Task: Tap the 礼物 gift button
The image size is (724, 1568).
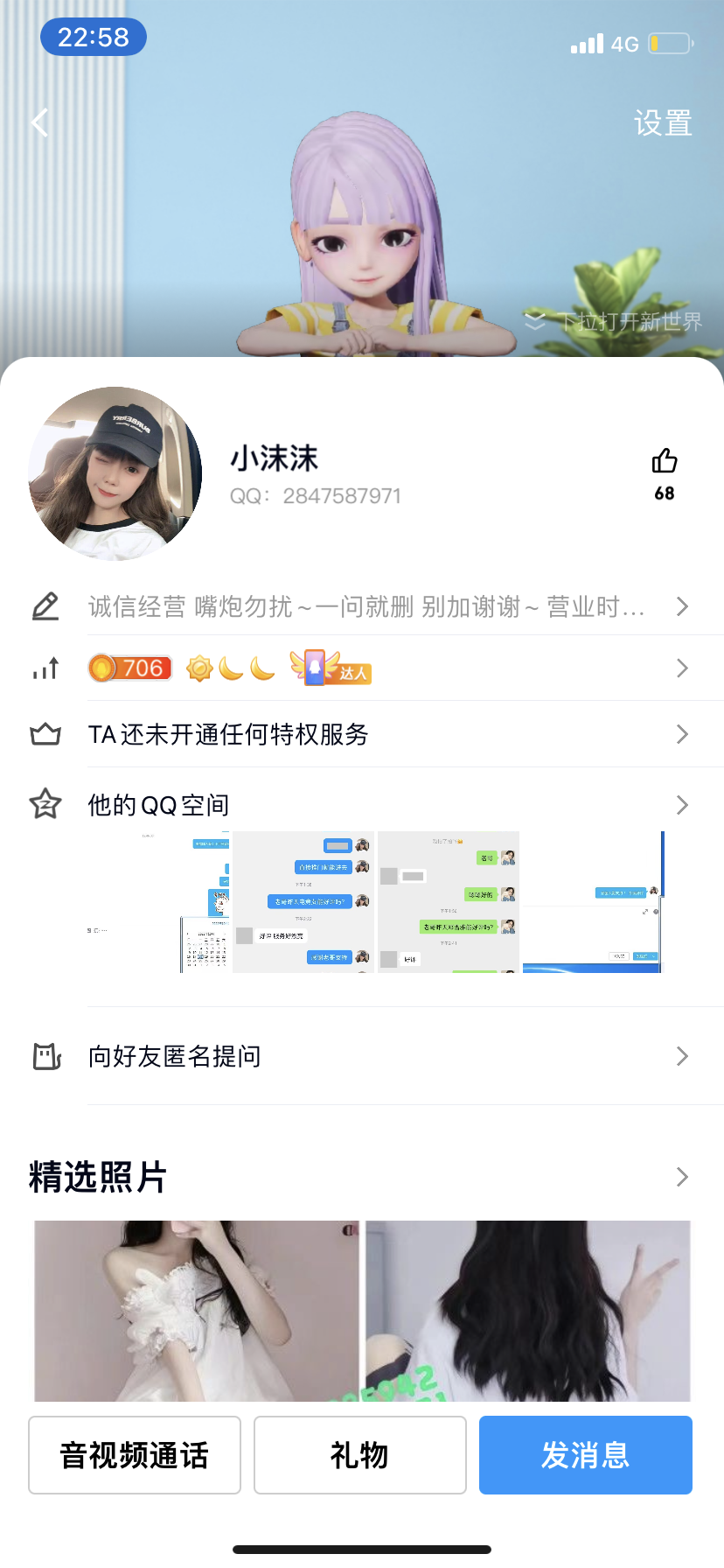Action: [x=359, y=1455]
